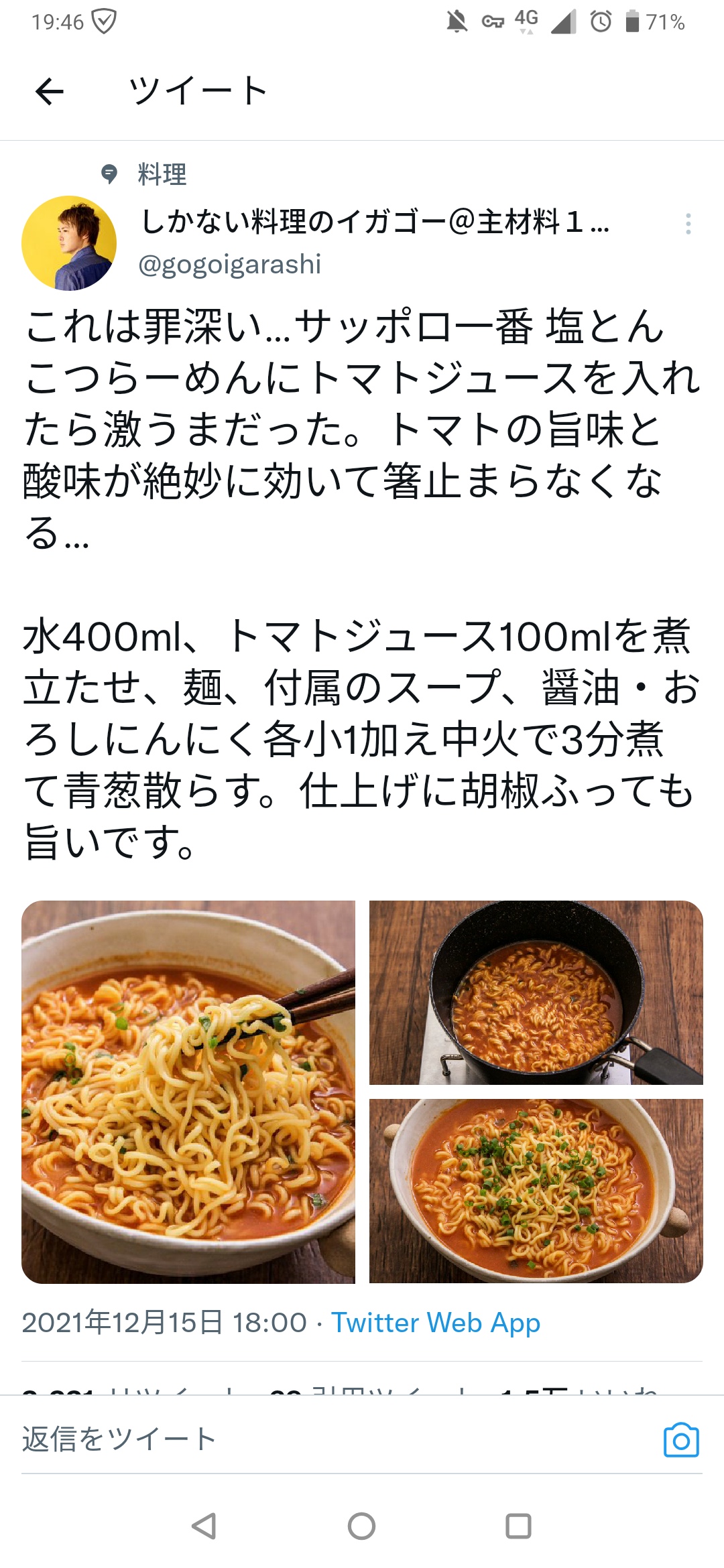This screenshot has width=724, height=1568.
Task: Open the Twitter Web App source link
Action: tap(436, 1323)
